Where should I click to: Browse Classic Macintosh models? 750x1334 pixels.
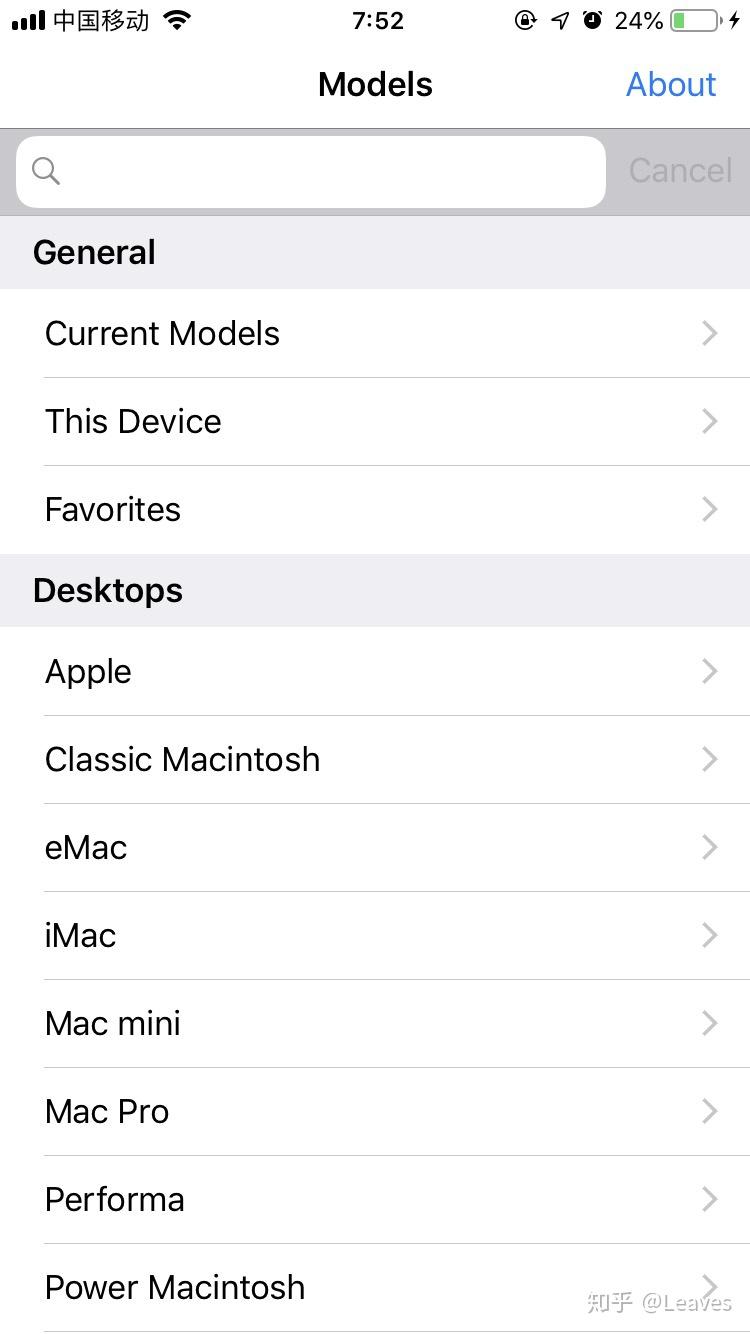375,760
